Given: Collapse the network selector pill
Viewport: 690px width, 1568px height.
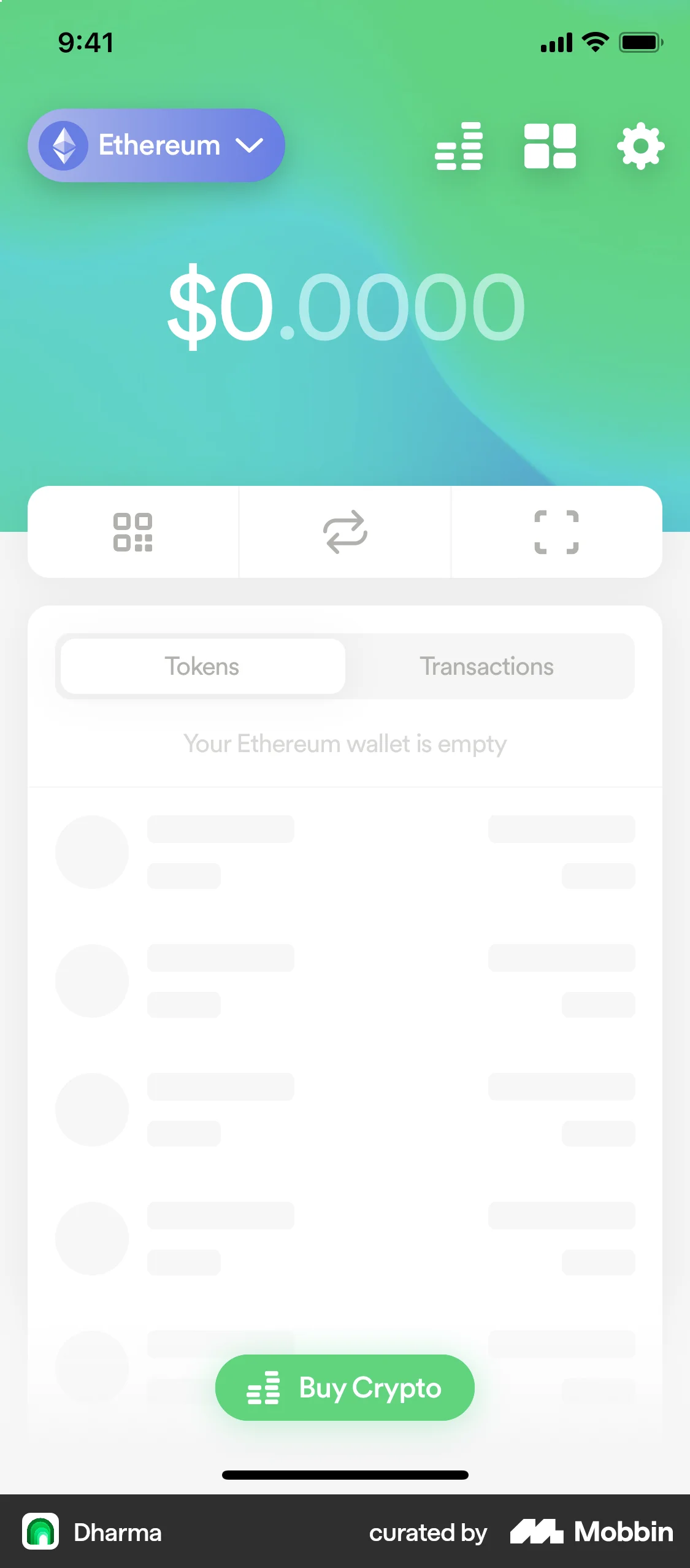Looking at the screenshot, I should (156, 146).
